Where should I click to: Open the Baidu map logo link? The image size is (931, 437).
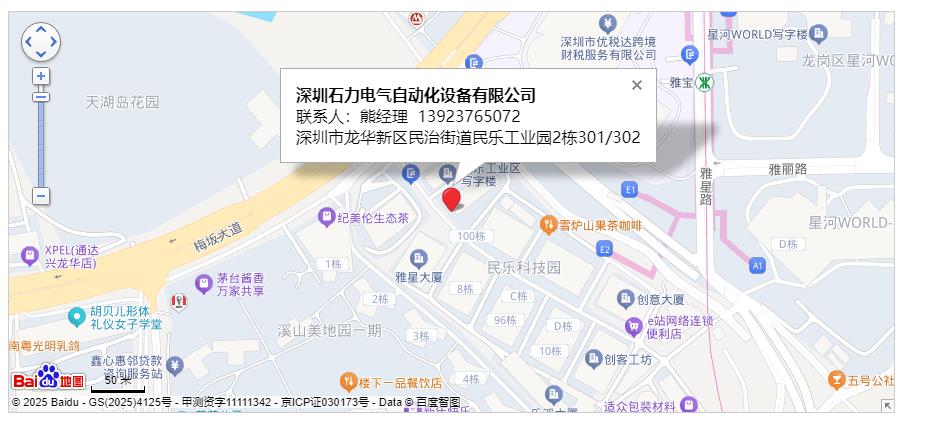click(48, 379)
